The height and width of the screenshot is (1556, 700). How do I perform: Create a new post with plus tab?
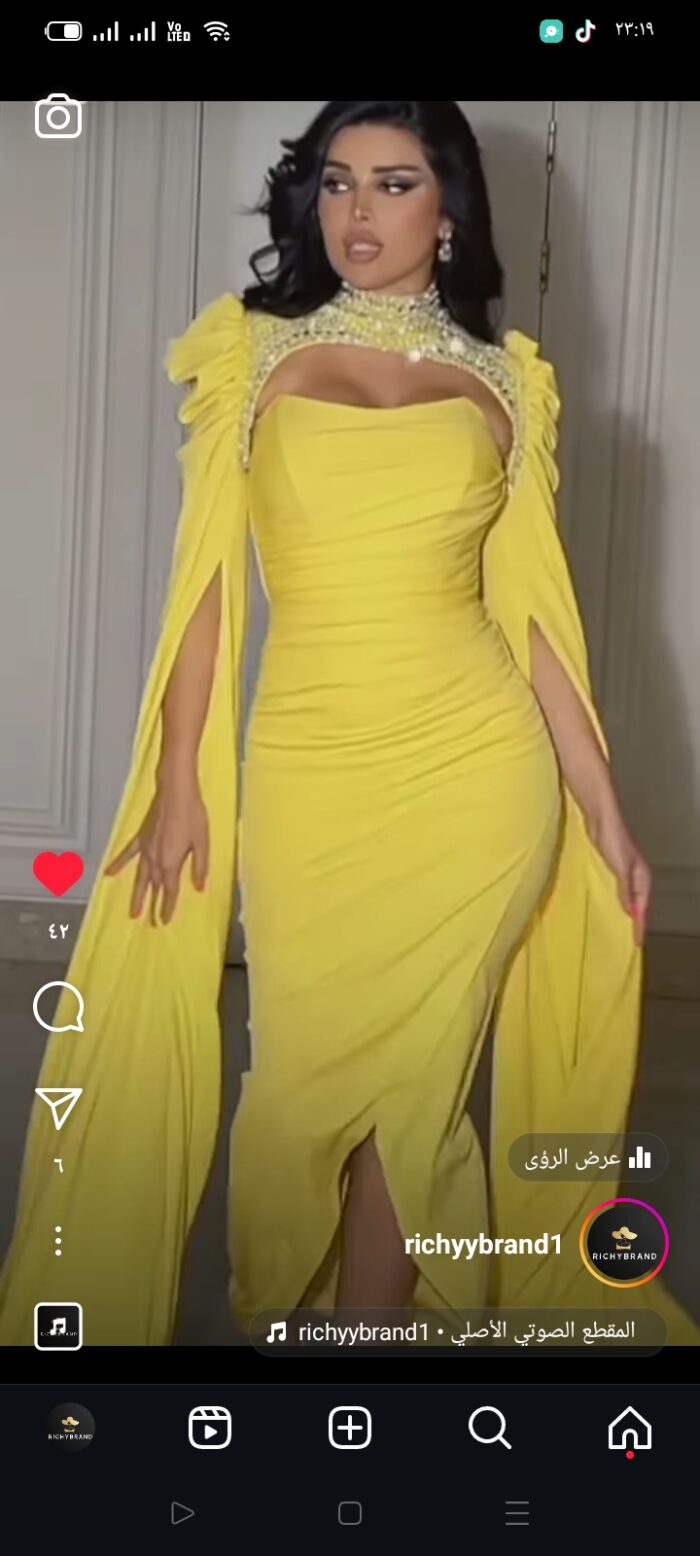click(350, 1428)
